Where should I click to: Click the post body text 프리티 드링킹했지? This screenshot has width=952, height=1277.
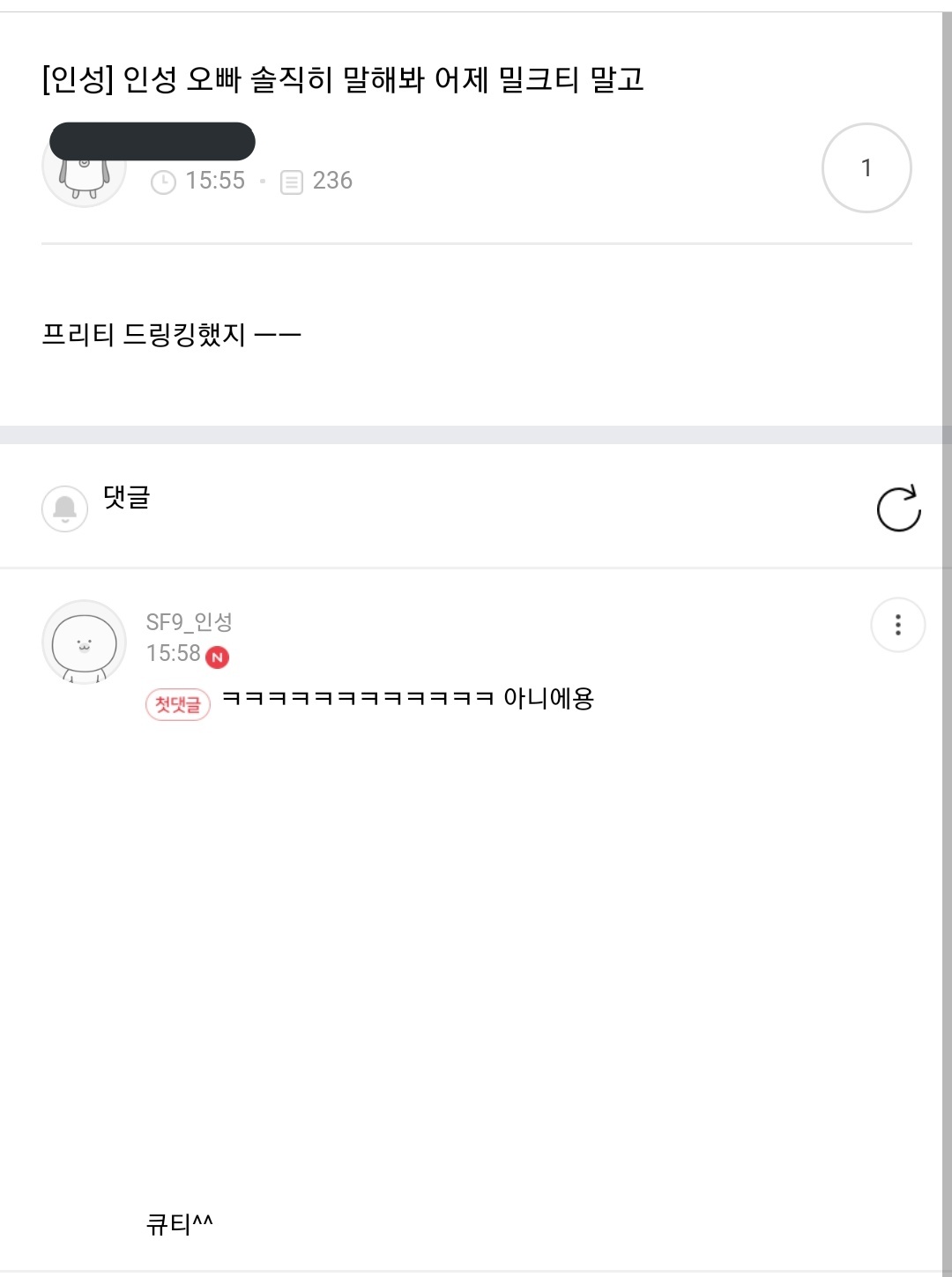(172, 333)
